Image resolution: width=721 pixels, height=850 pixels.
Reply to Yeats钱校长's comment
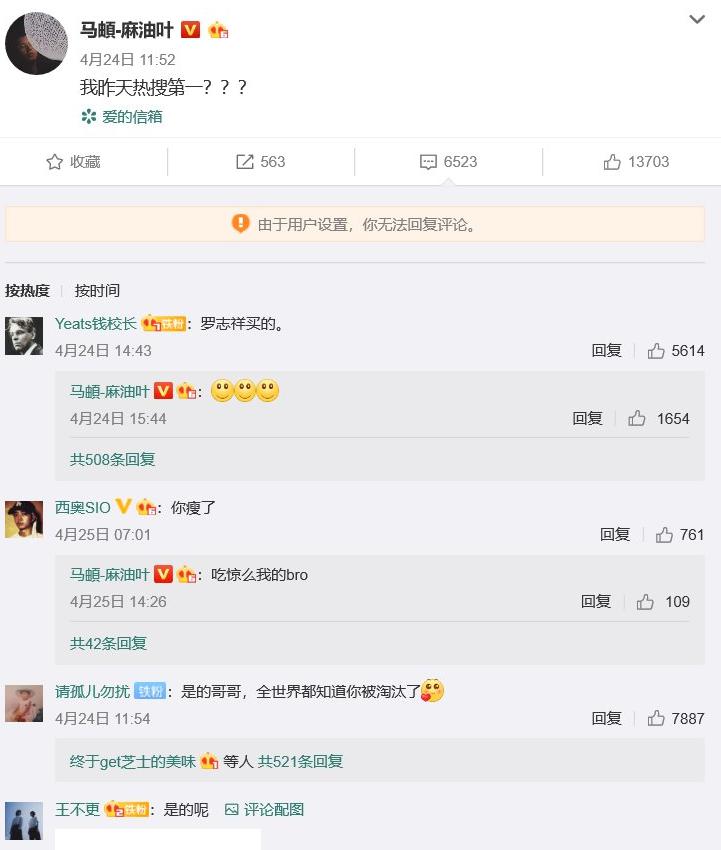click(606, 351)
